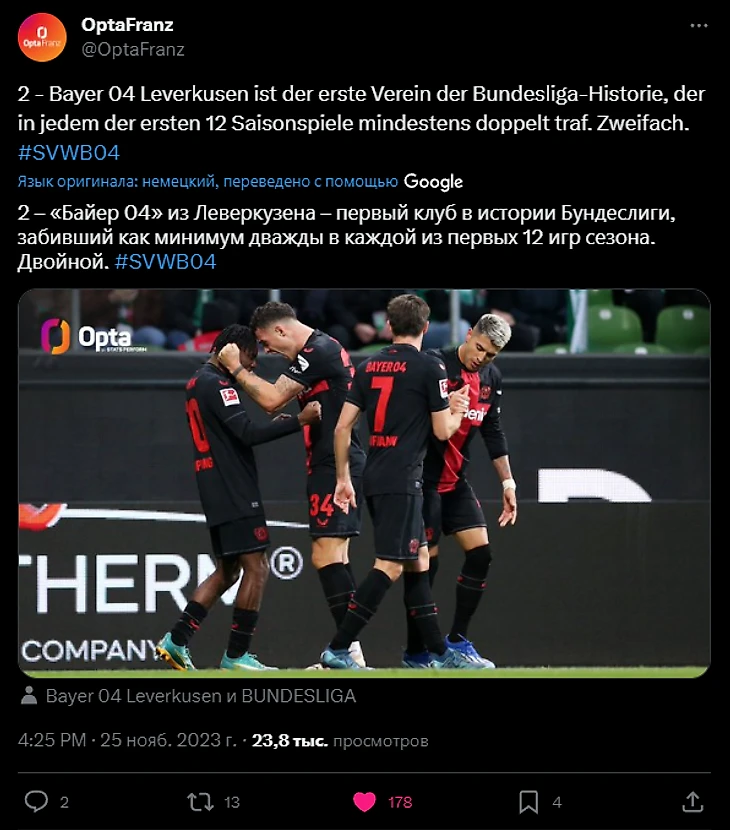The width and height of the screenshot is (730, 830).
Task: Open the OptaFranz profile avatar
Action: (43, 37)
